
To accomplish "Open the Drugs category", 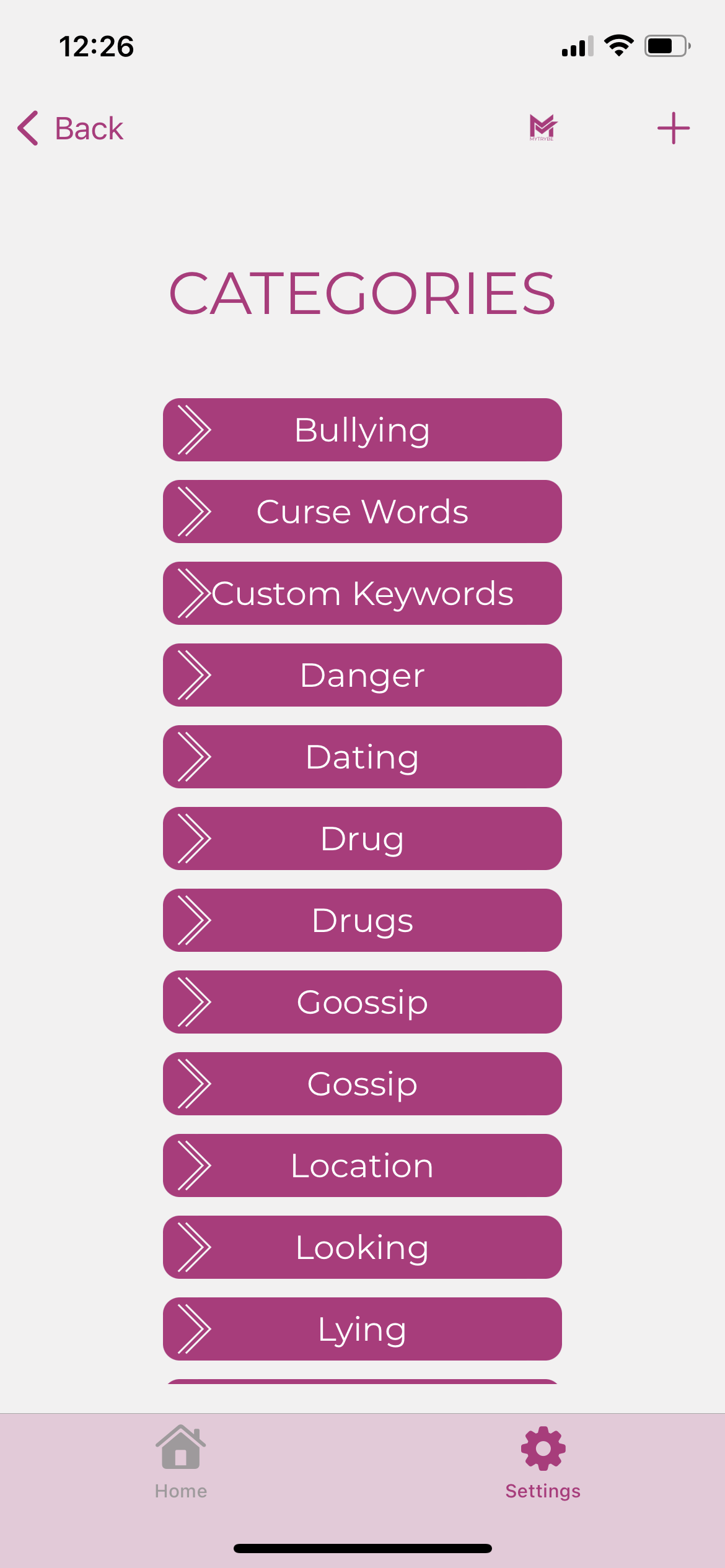I will (x=362, y=920).
